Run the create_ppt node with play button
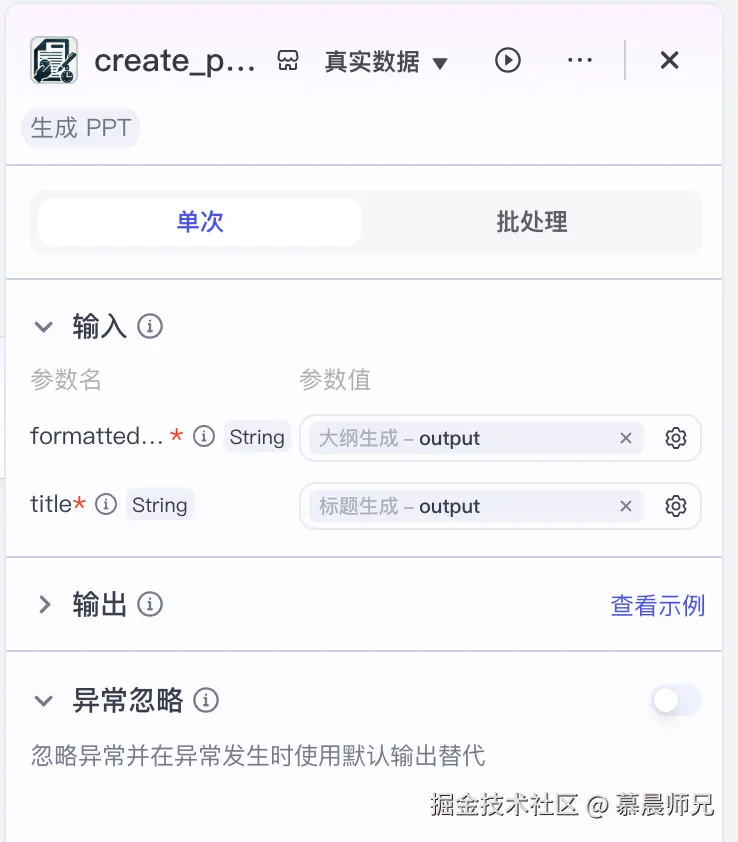 click(x=508, y=60)
